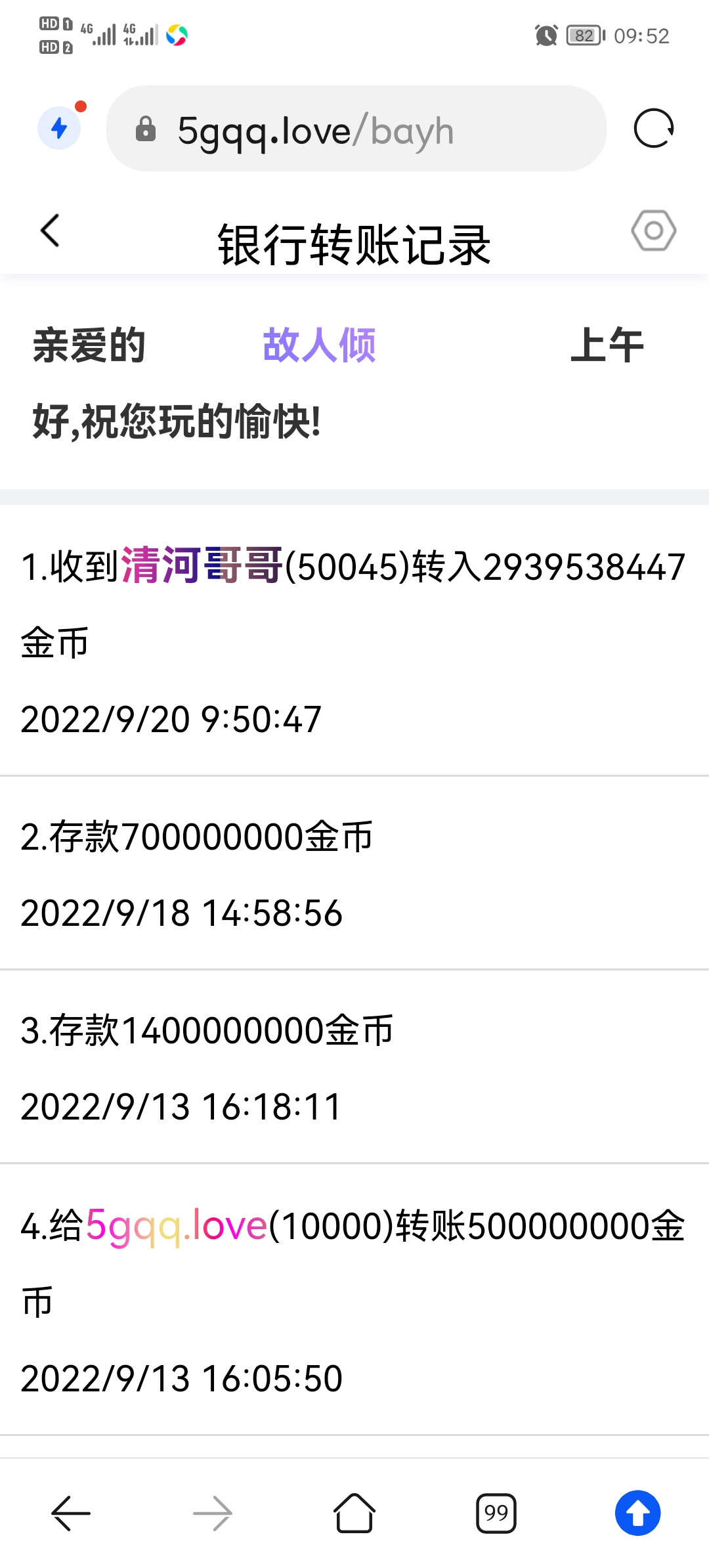Tap the username 故人倾
The width and height of the screenshot is (709, 1568).
[320, 346]
